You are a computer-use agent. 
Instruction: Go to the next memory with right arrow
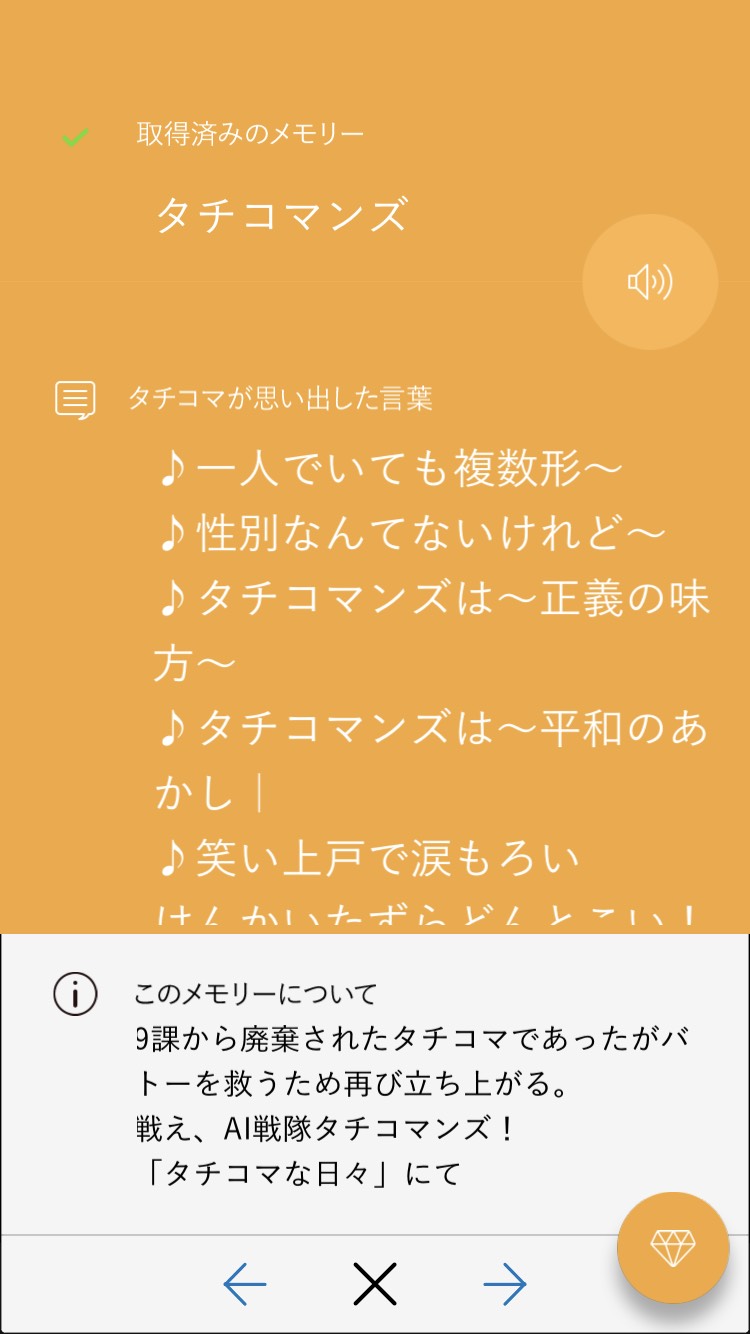[x=505, y=1284]
